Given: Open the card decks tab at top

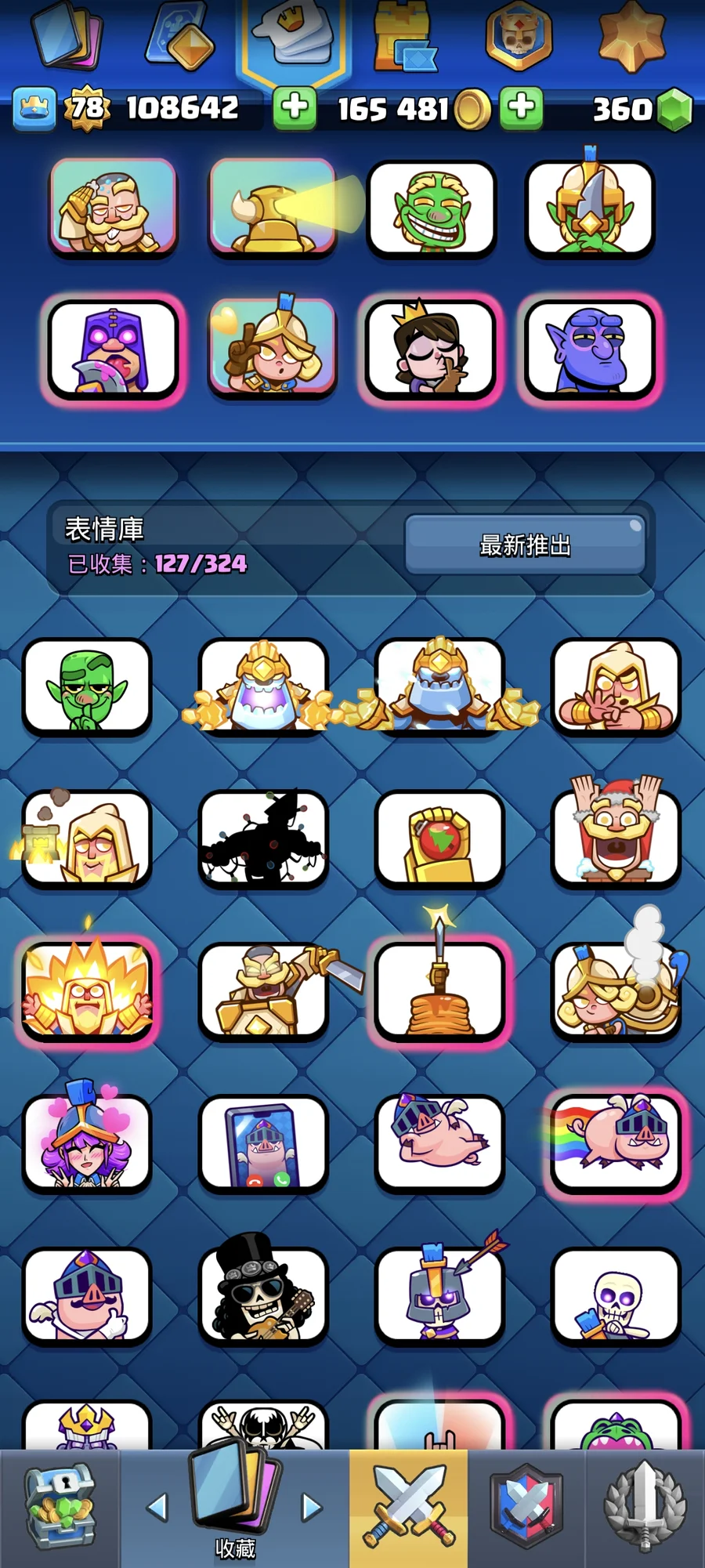Looking at the screenshot, I should click(67, 38).
